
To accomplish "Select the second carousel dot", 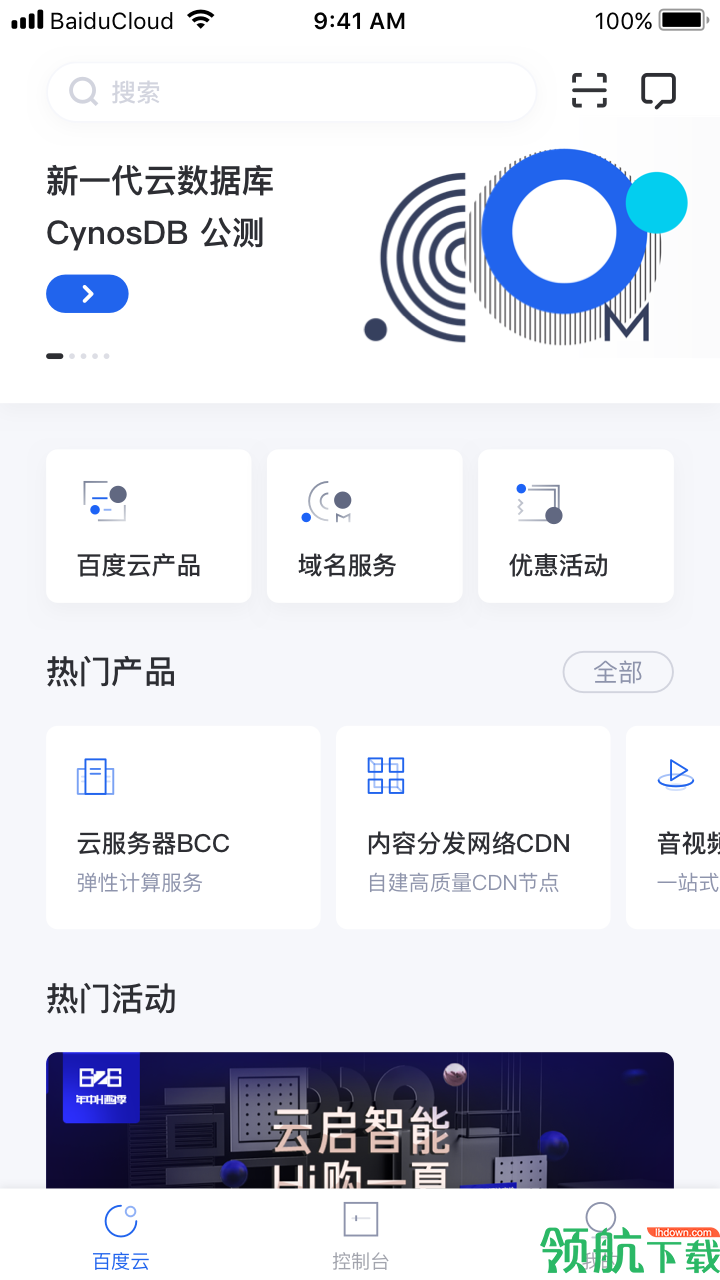I will (x=71, y=355).
